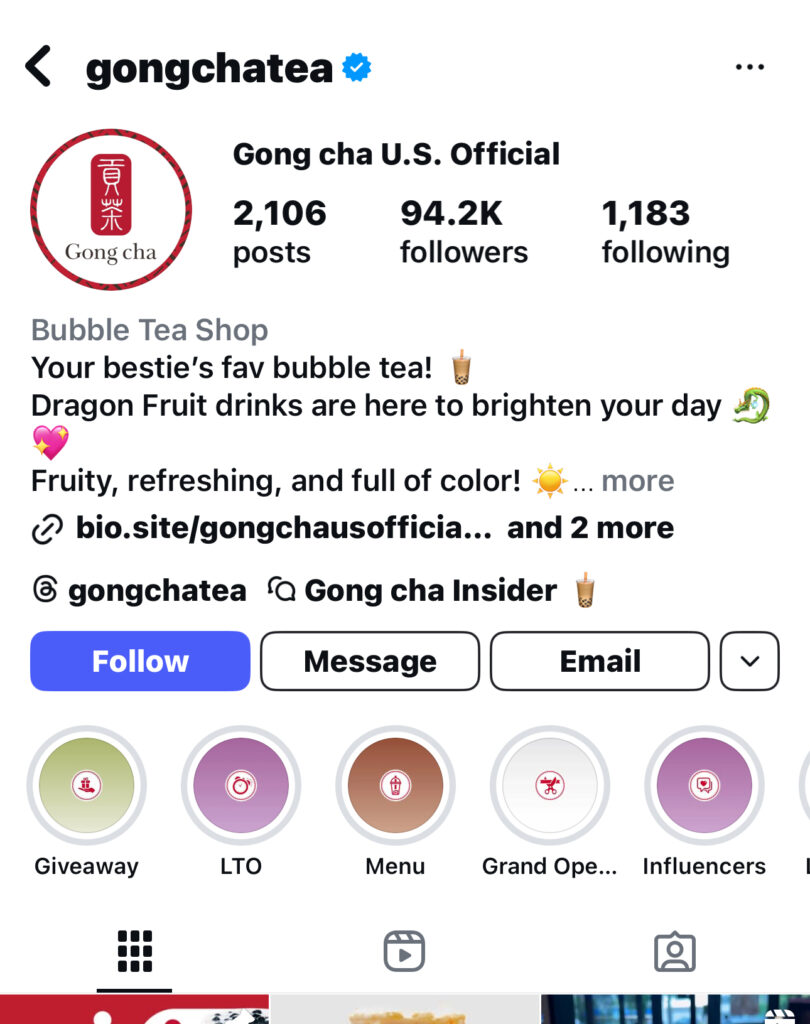
Task: Open the bio.site/gongchausofficia link
Action: click(282, 528)
